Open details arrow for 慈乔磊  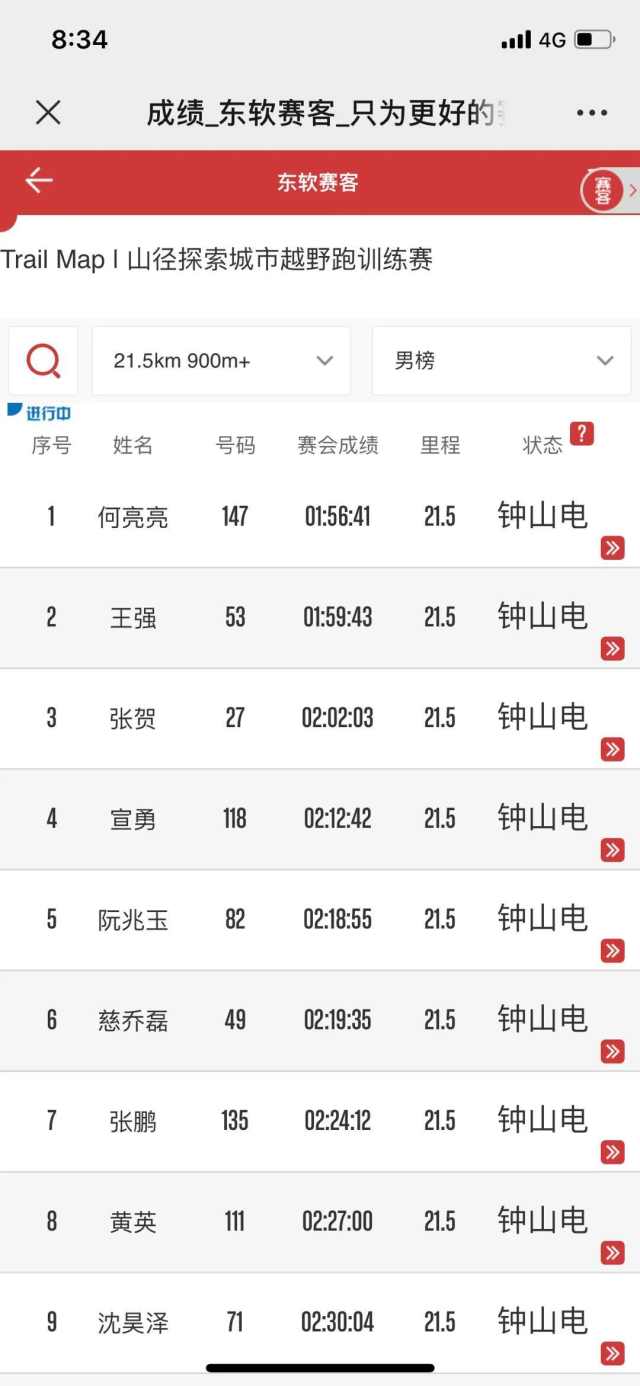click(613, 1051)
